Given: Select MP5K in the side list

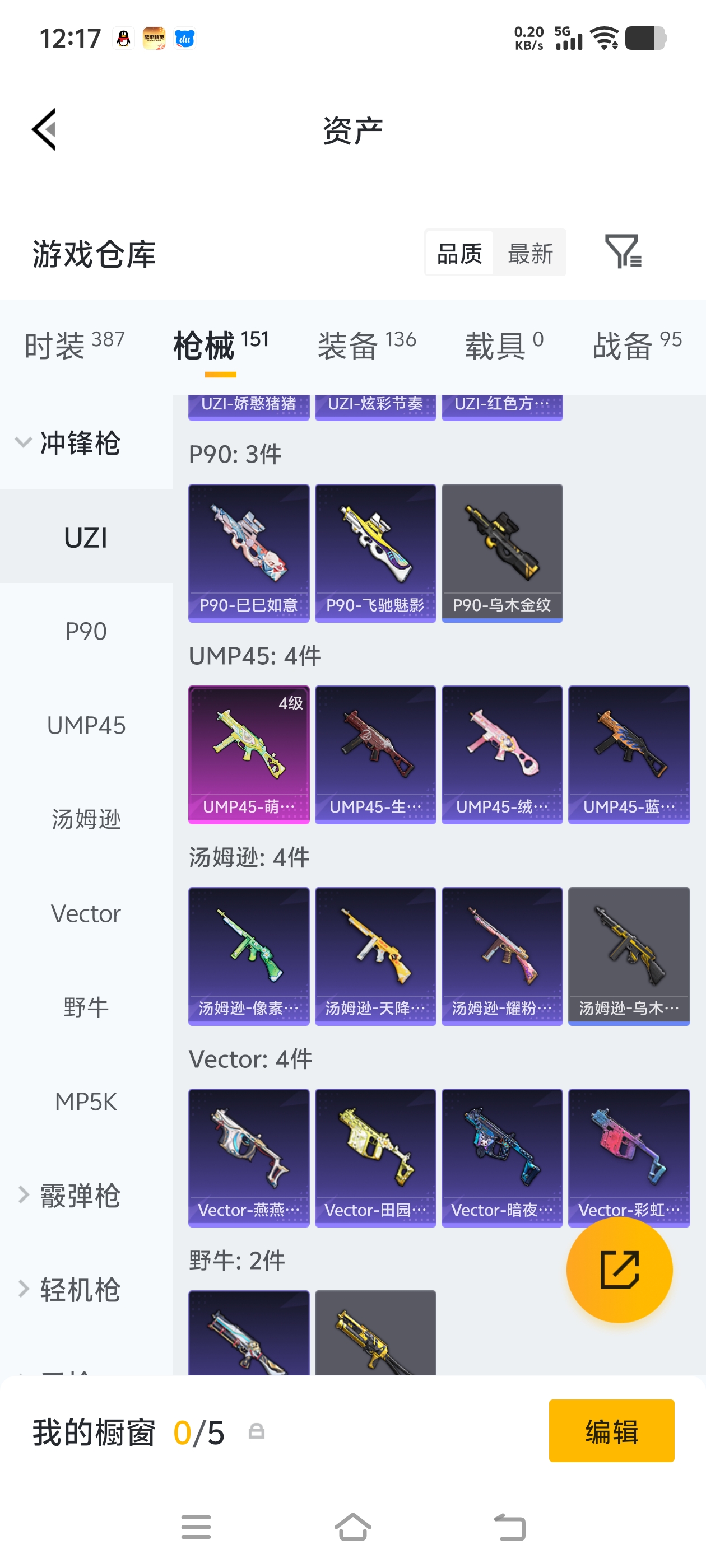Looking at the screenshot, I should coord(86,1101).
